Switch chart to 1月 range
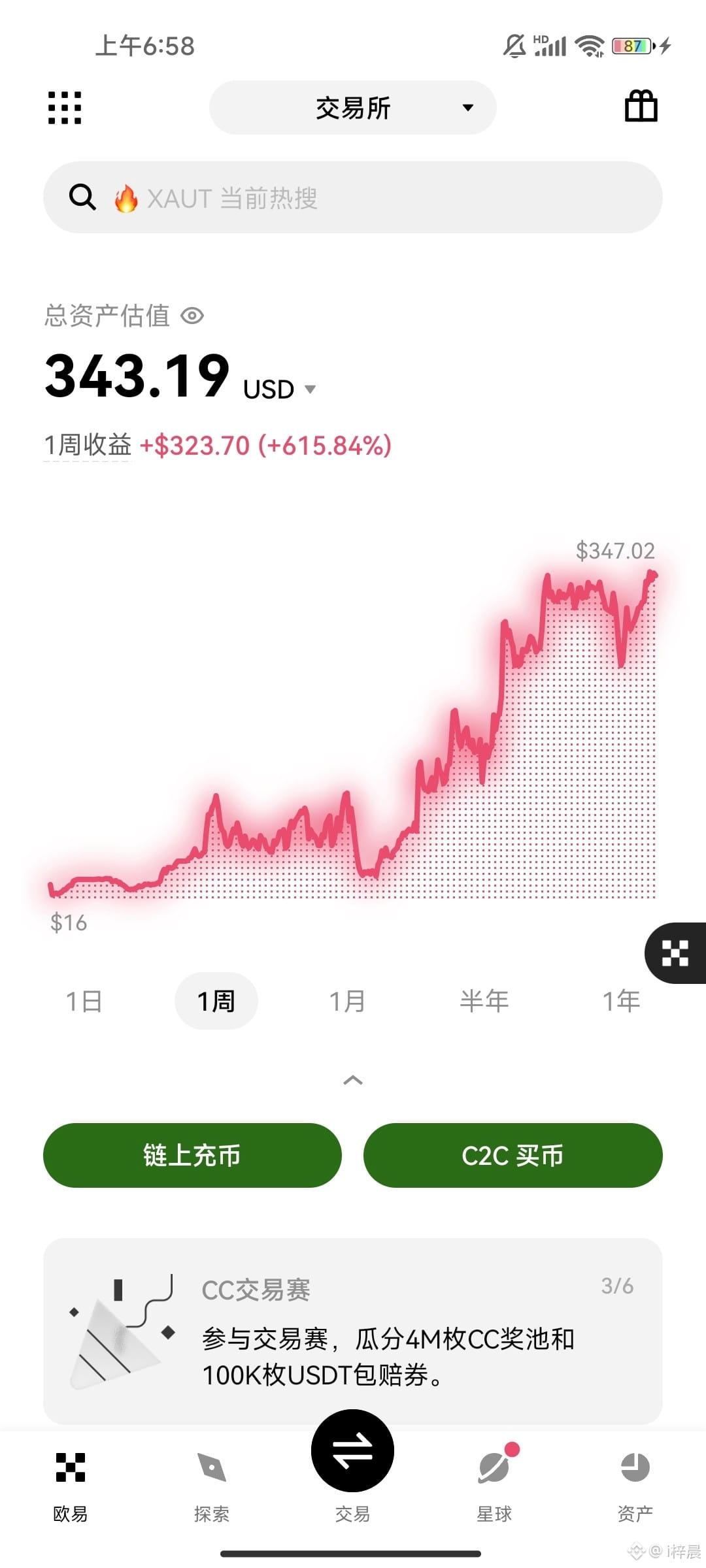 pos(347,1001)
